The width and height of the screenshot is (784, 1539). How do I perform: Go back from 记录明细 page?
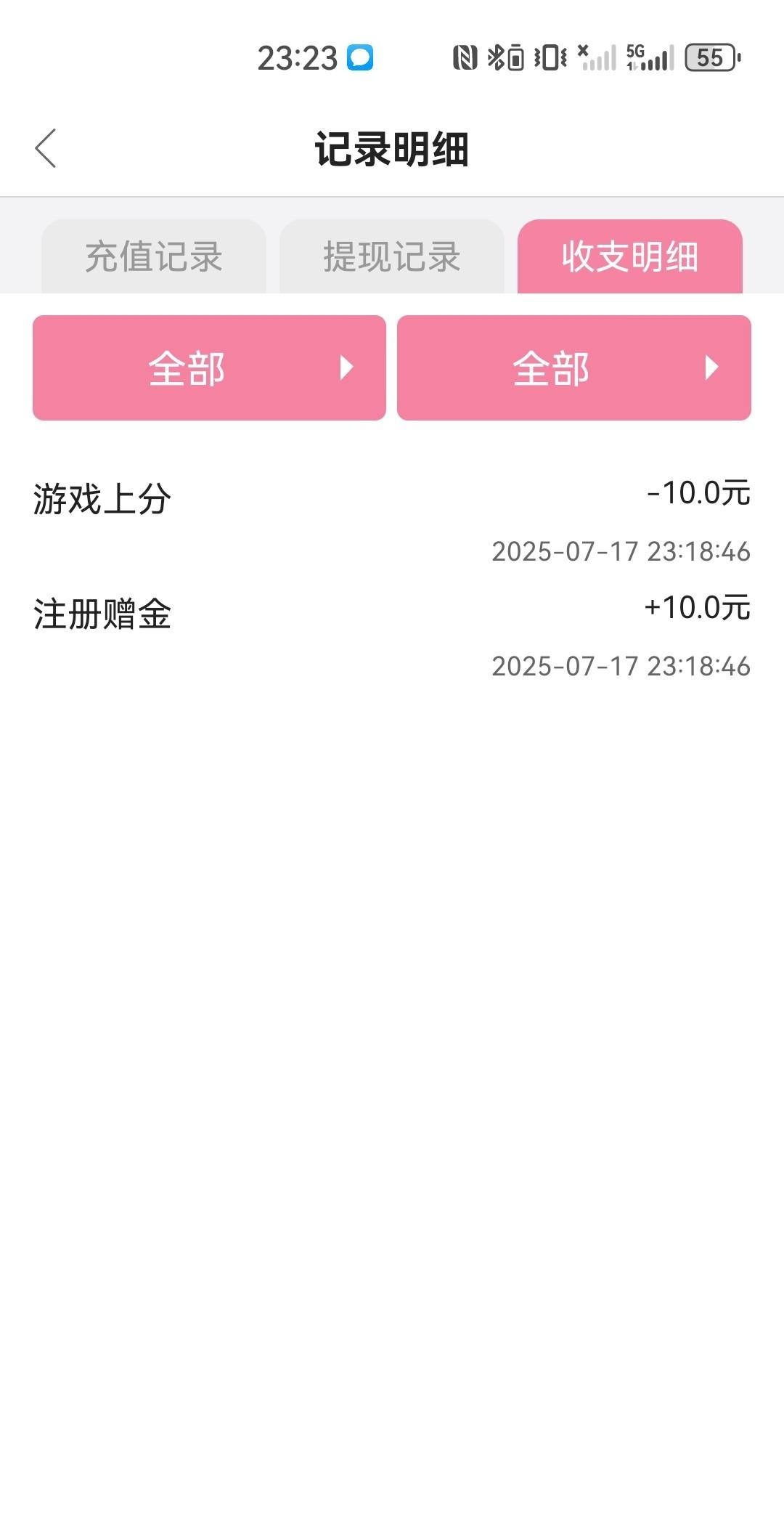pos(46,149)
